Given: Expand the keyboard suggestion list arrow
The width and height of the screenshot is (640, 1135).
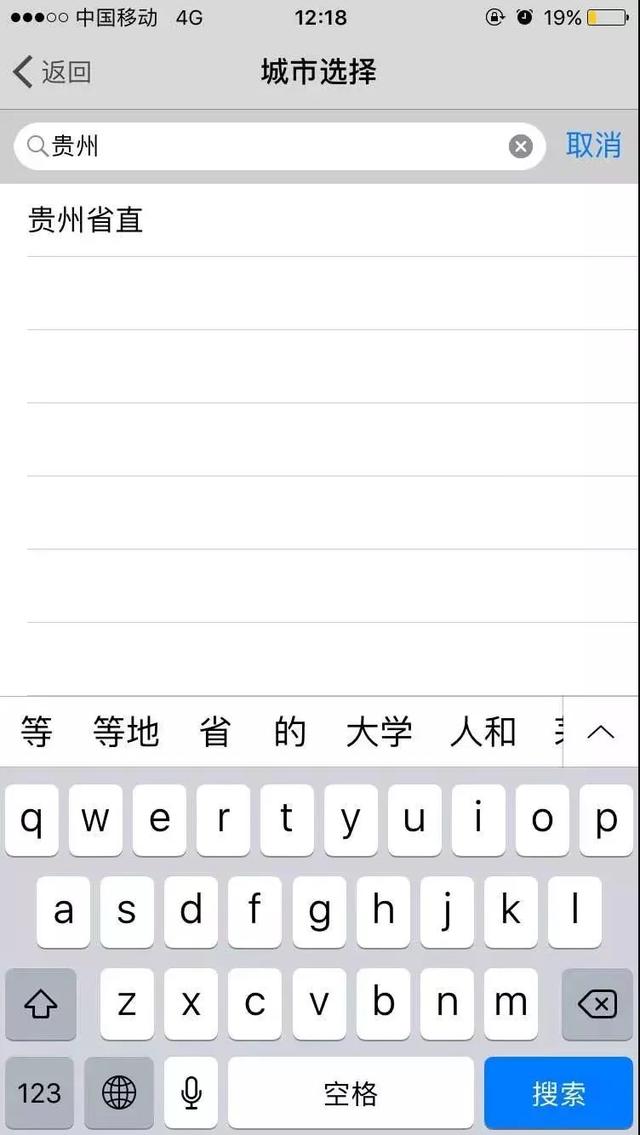Looking at the screenshot, I should click(601, 732).
